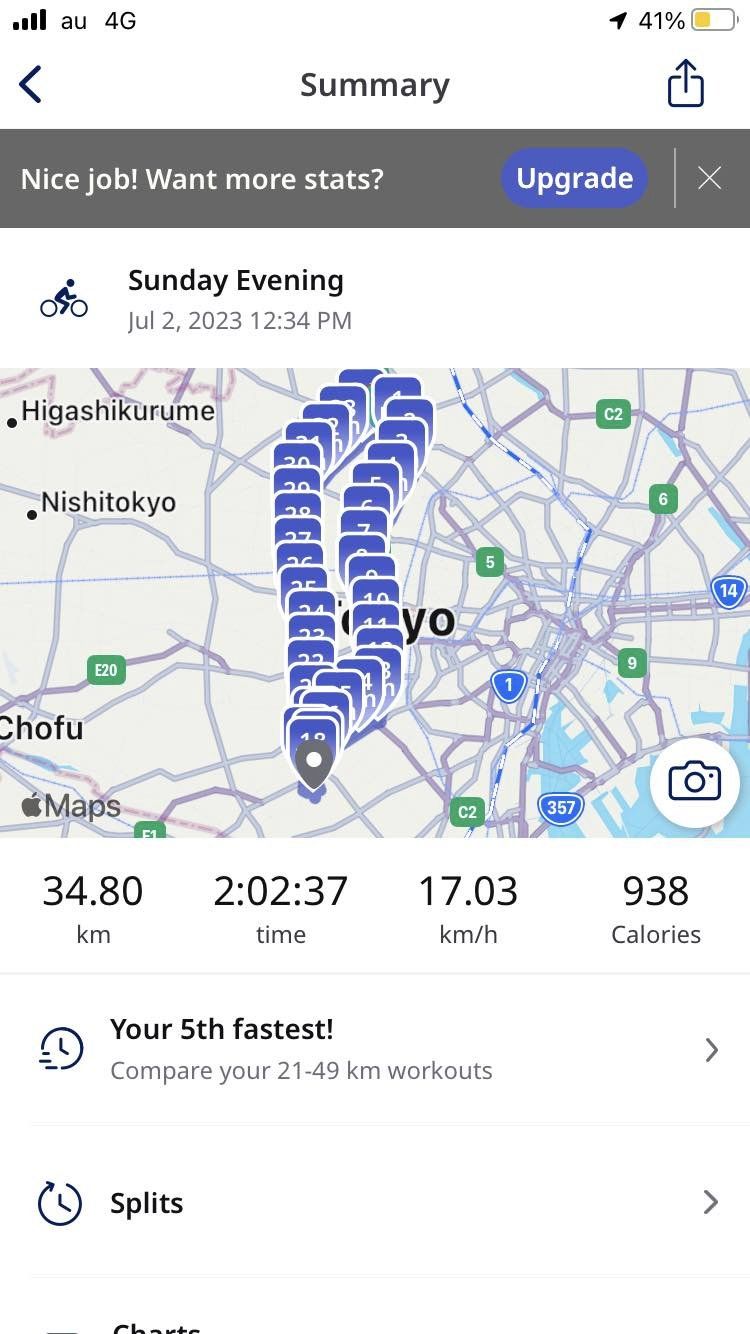750x1334 pixels.
Task: Go back from the Summary screen
Action: (x=32, y=84)
